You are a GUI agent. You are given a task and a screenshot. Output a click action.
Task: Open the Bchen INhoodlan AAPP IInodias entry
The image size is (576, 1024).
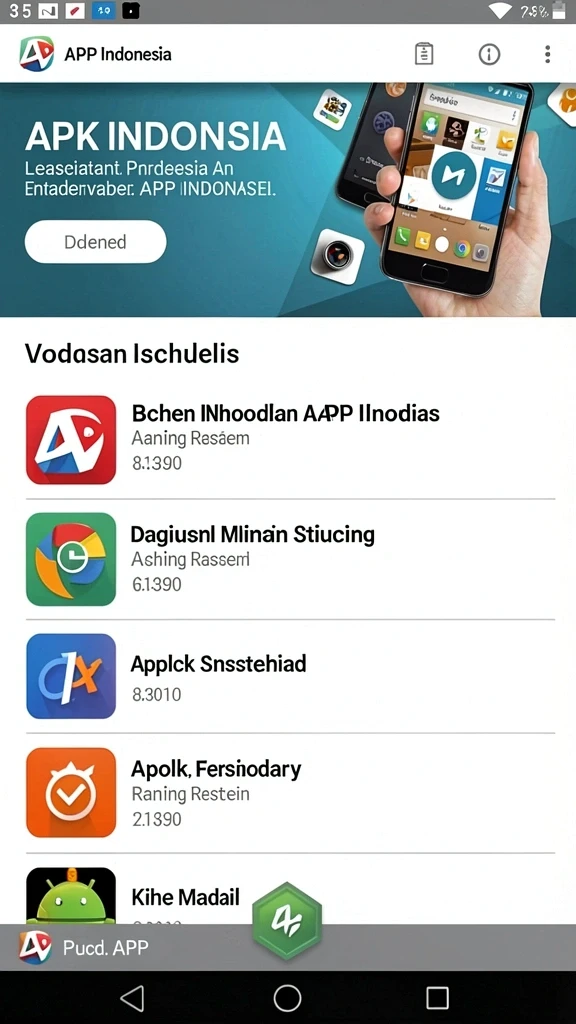(x=290, y=440)
